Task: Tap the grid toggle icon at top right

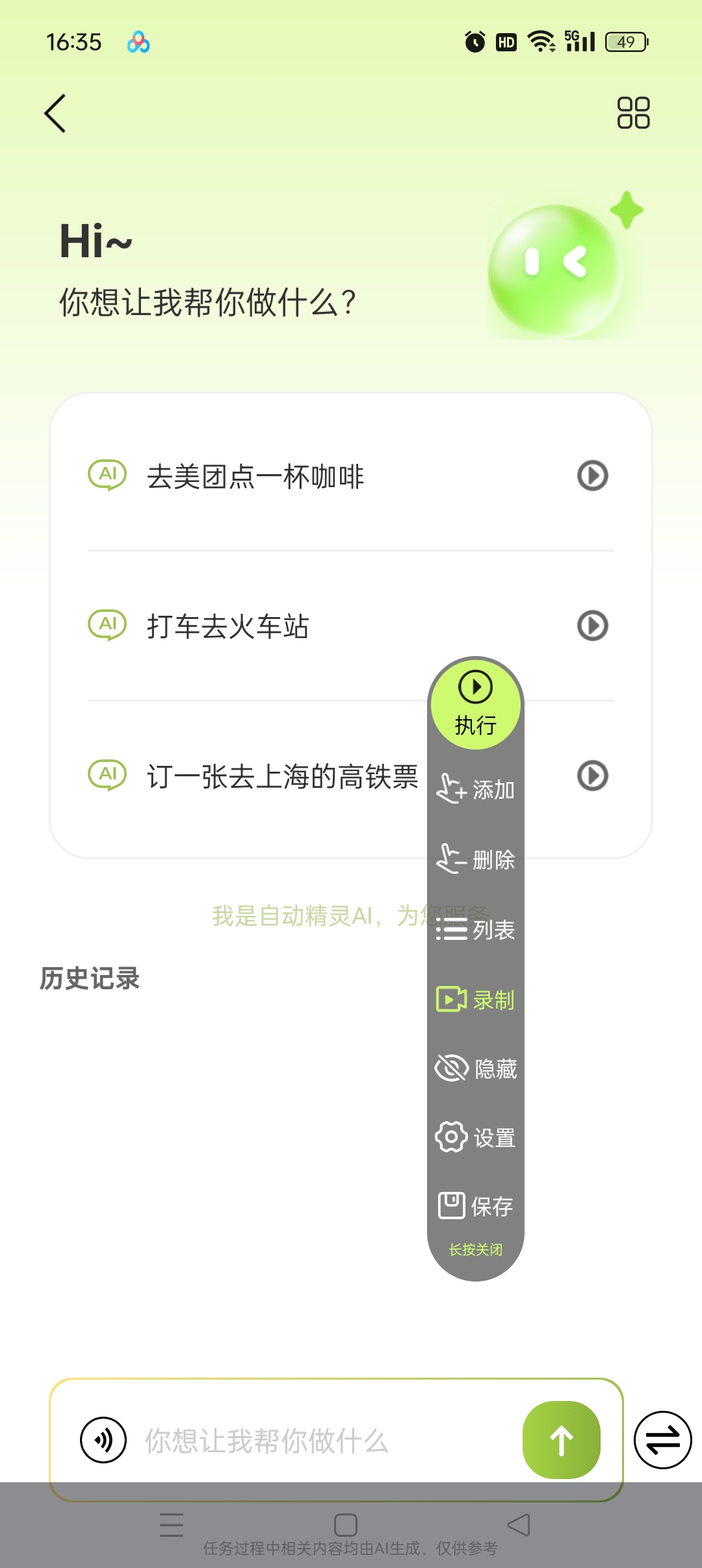Action: pos(634,112)
